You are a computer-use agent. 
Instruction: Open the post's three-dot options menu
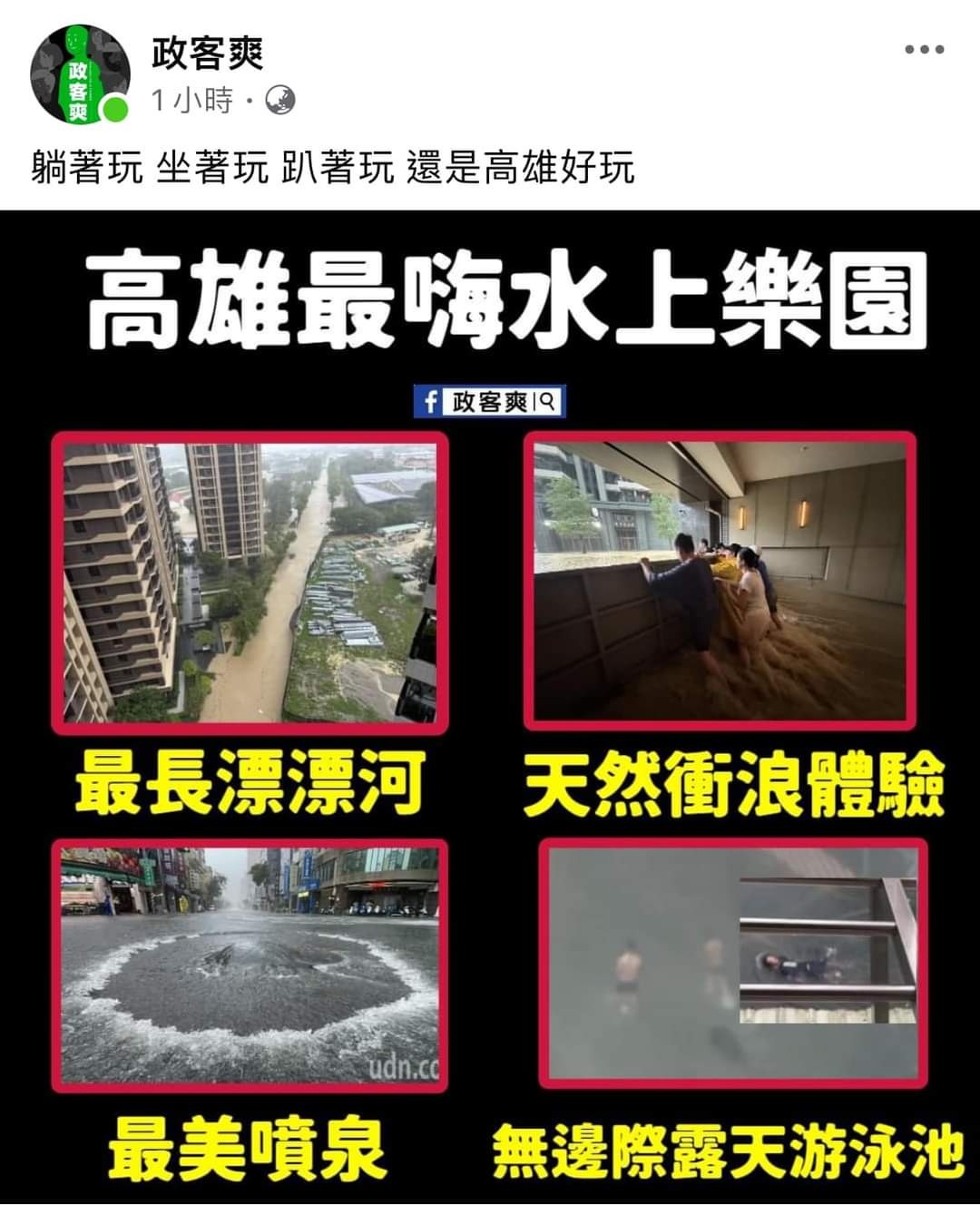(x=924, y=50)
